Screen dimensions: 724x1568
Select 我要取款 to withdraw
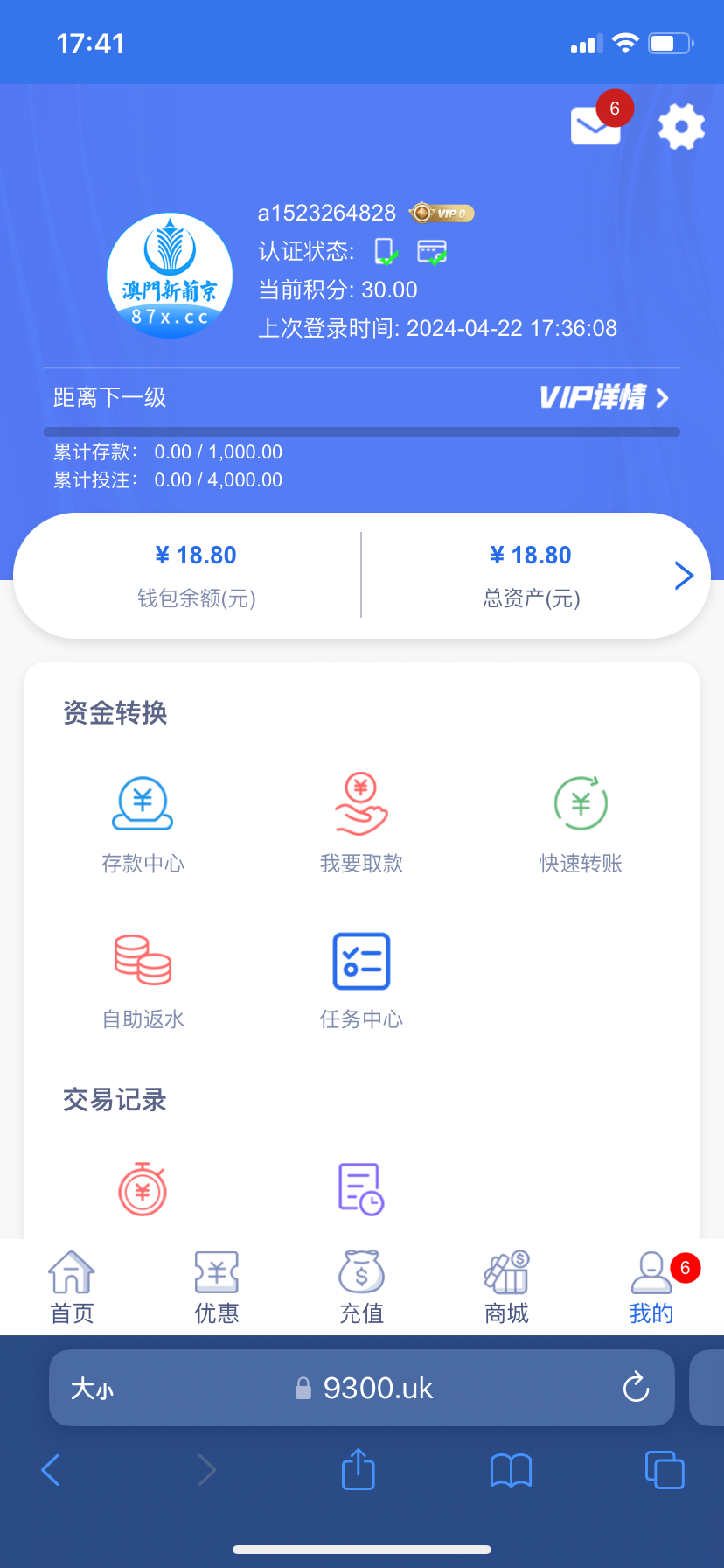(x=361, y=824)
